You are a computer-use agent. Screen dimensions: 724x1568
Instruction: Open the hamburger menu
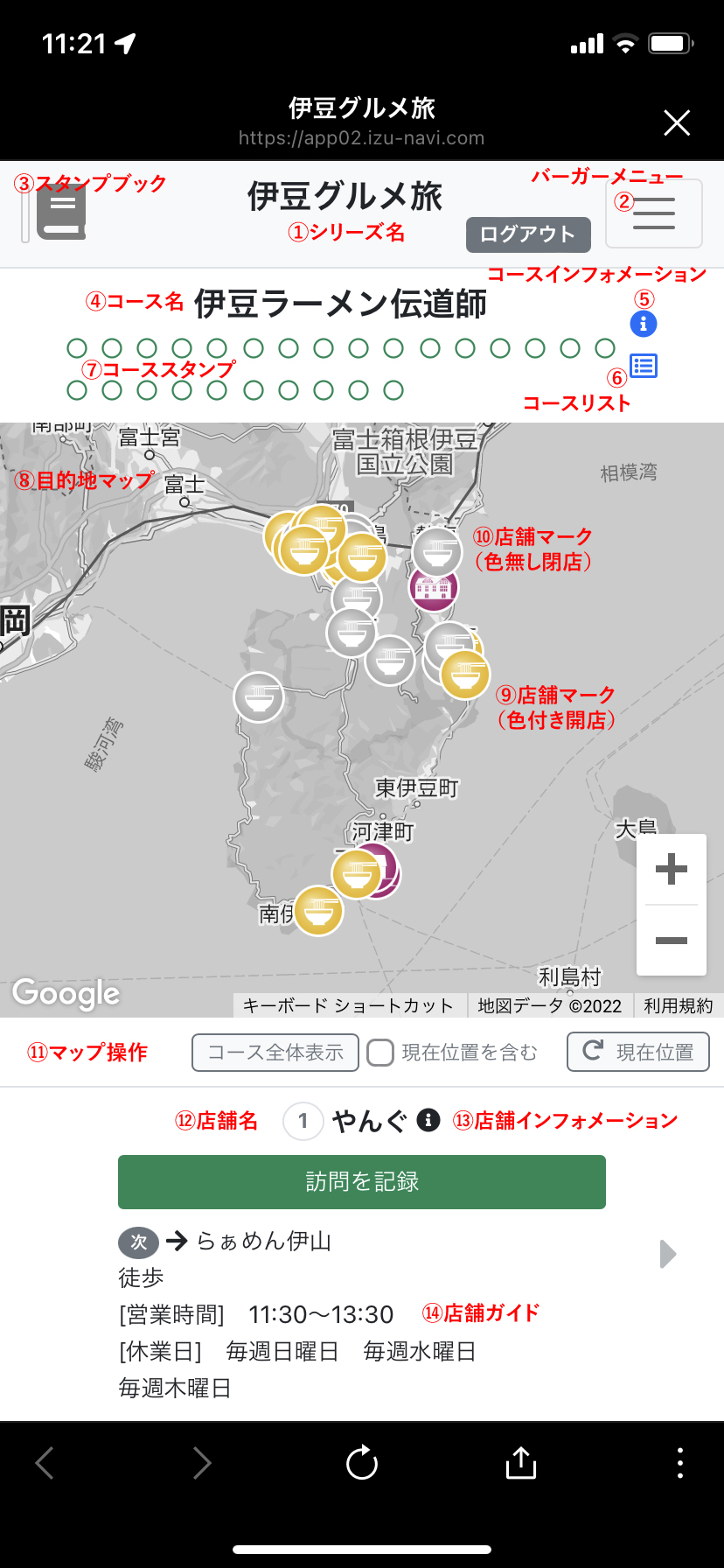(654, 213)
